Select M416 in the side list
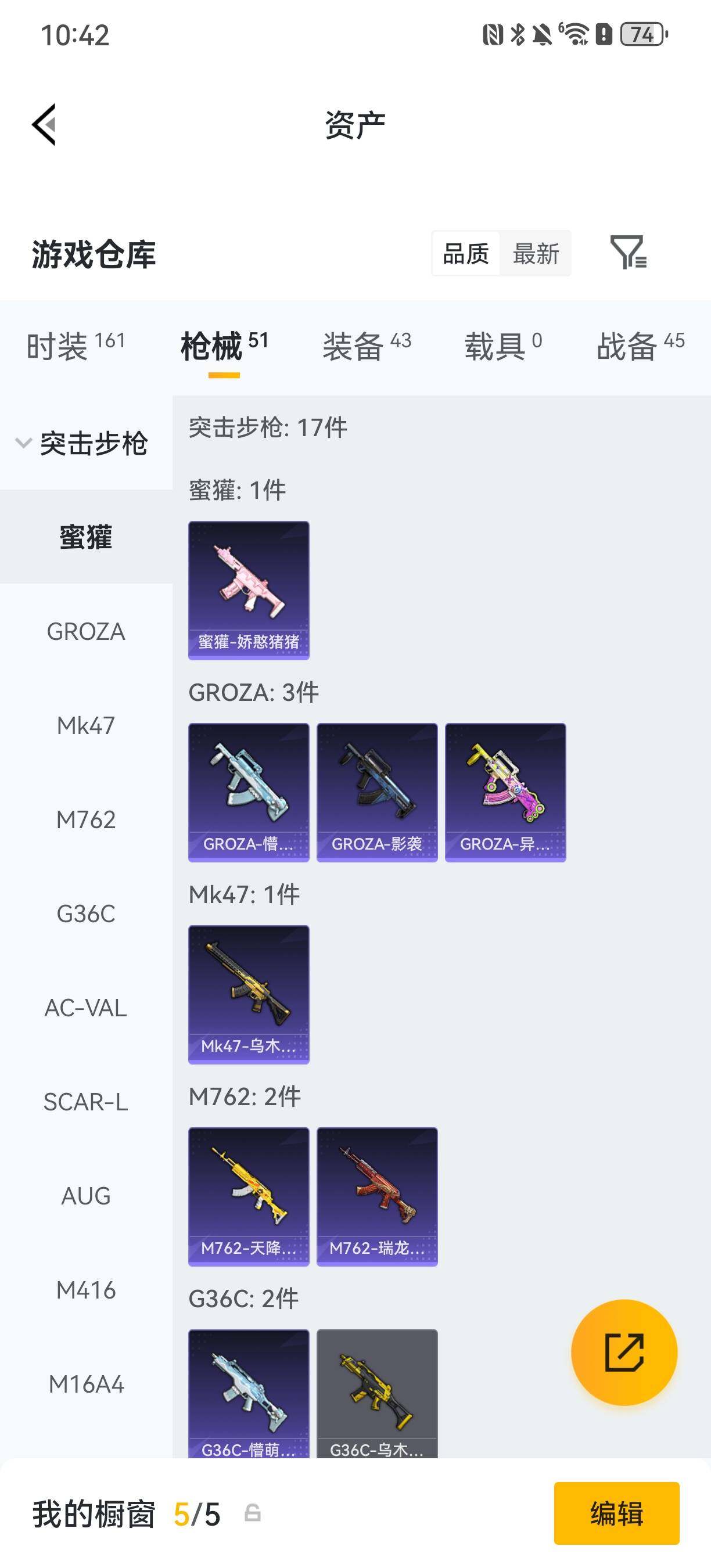This screenshot has height=1568, width=711. tap(86, 1290)
